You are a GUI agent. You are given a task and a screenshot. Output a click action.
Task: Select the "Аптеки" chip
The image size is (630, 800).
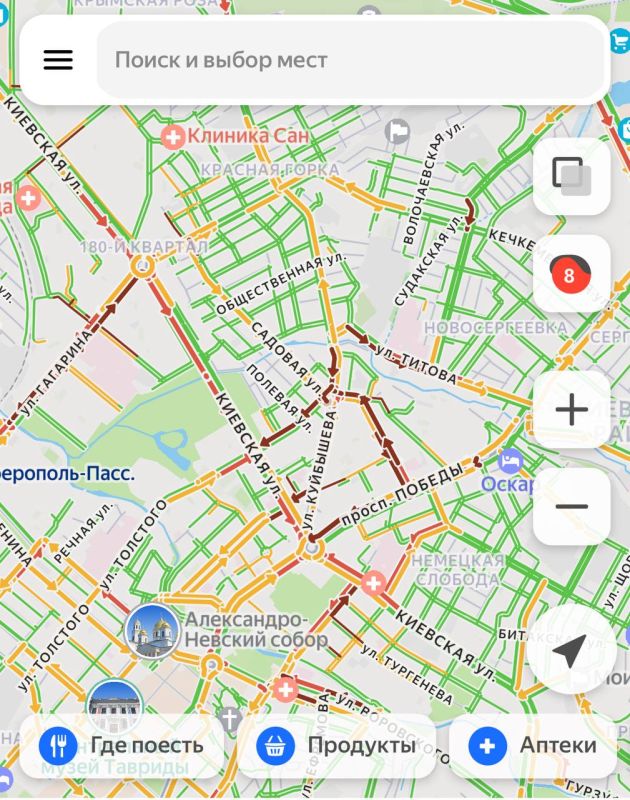[x=533, y=745]
